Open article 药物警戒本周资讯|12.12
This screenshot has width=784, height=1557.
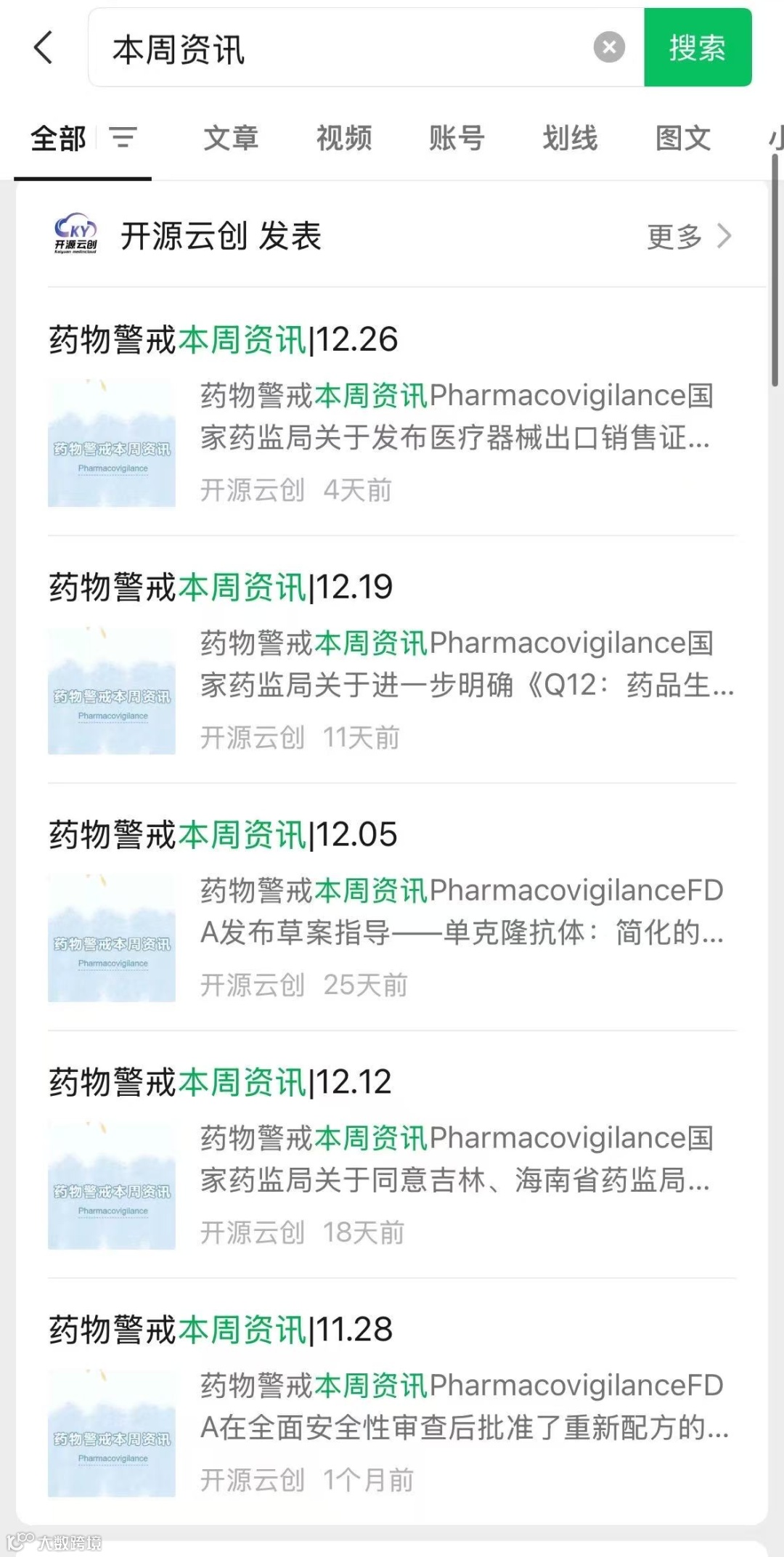[220, 1083]
